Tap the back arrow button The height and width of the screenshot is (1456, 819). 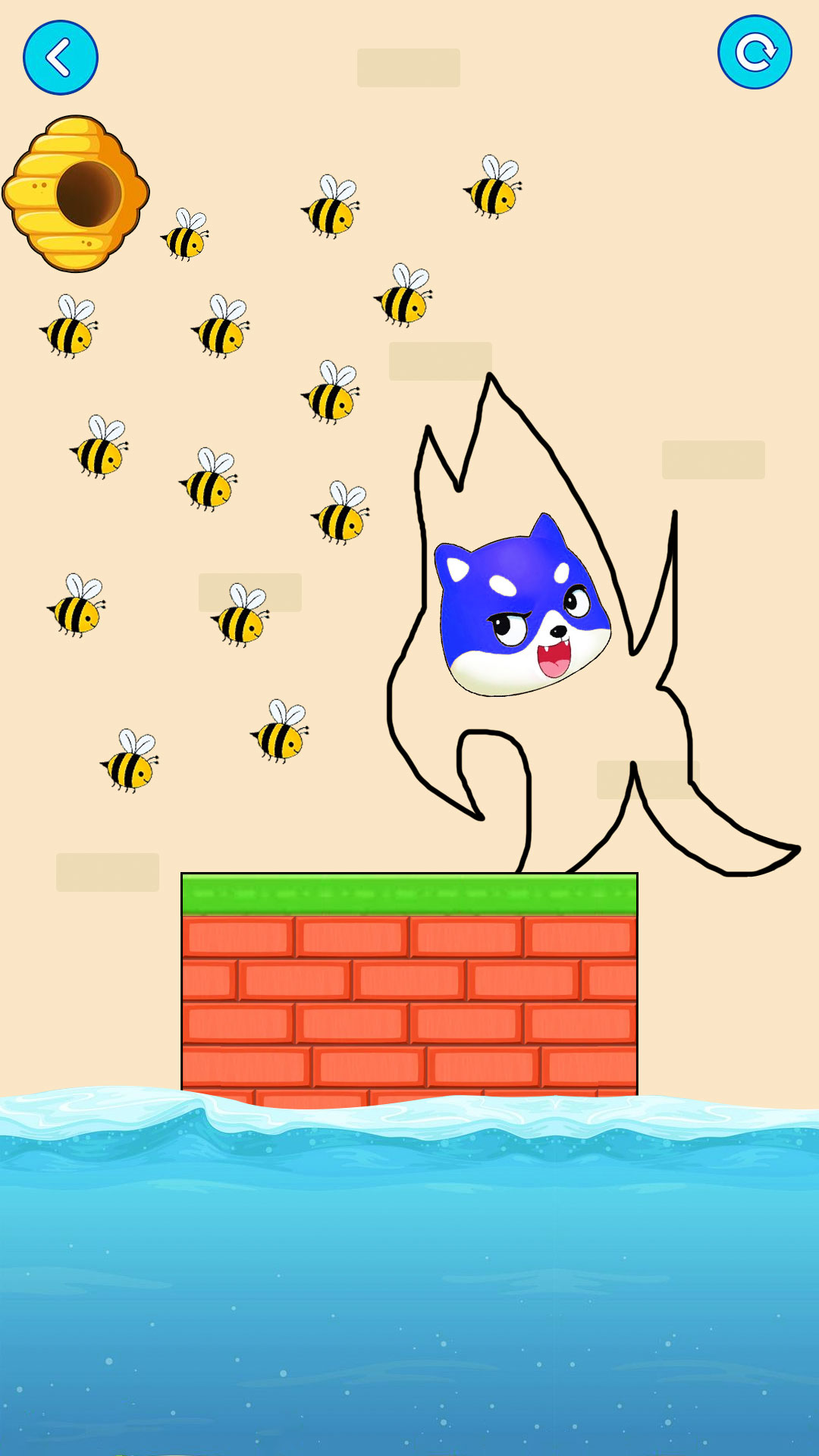click(61, 58)
